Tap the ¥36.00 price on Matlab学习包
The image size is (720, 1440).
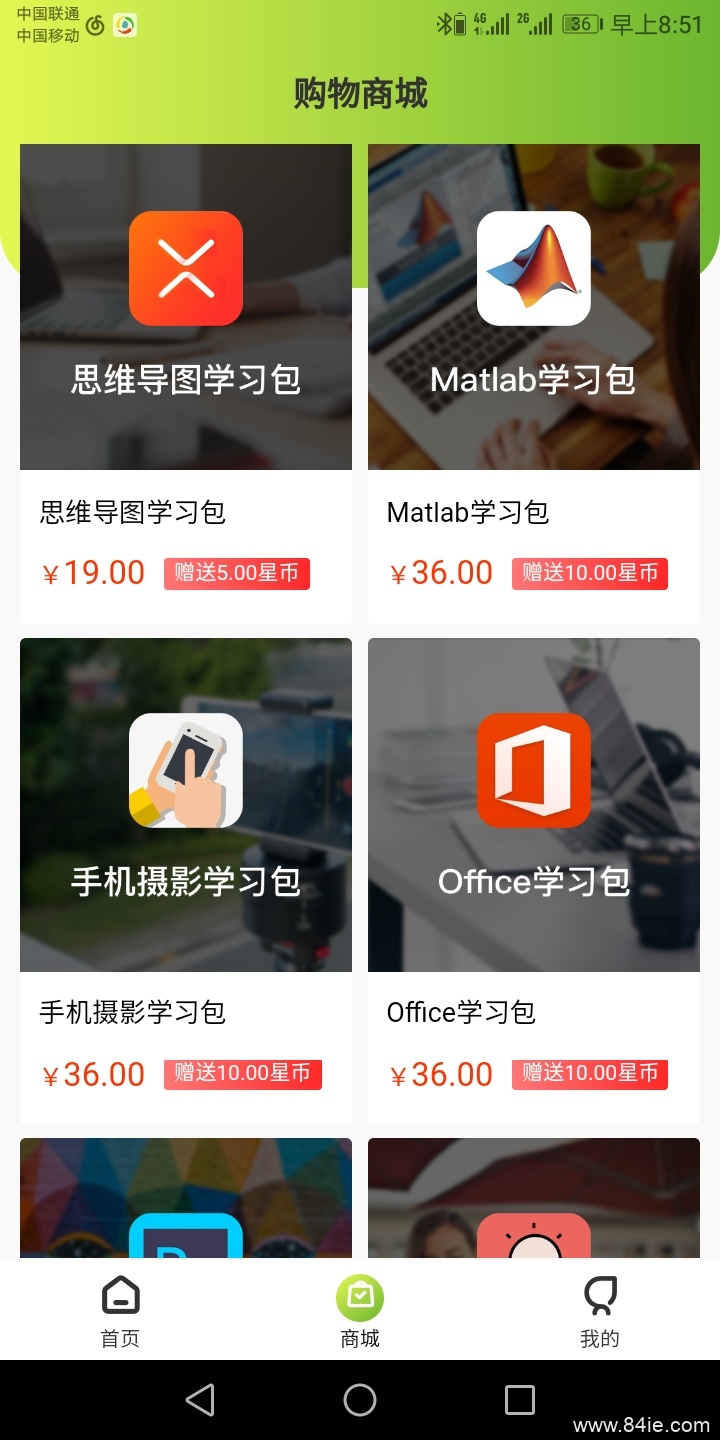[x=441, y=572]
